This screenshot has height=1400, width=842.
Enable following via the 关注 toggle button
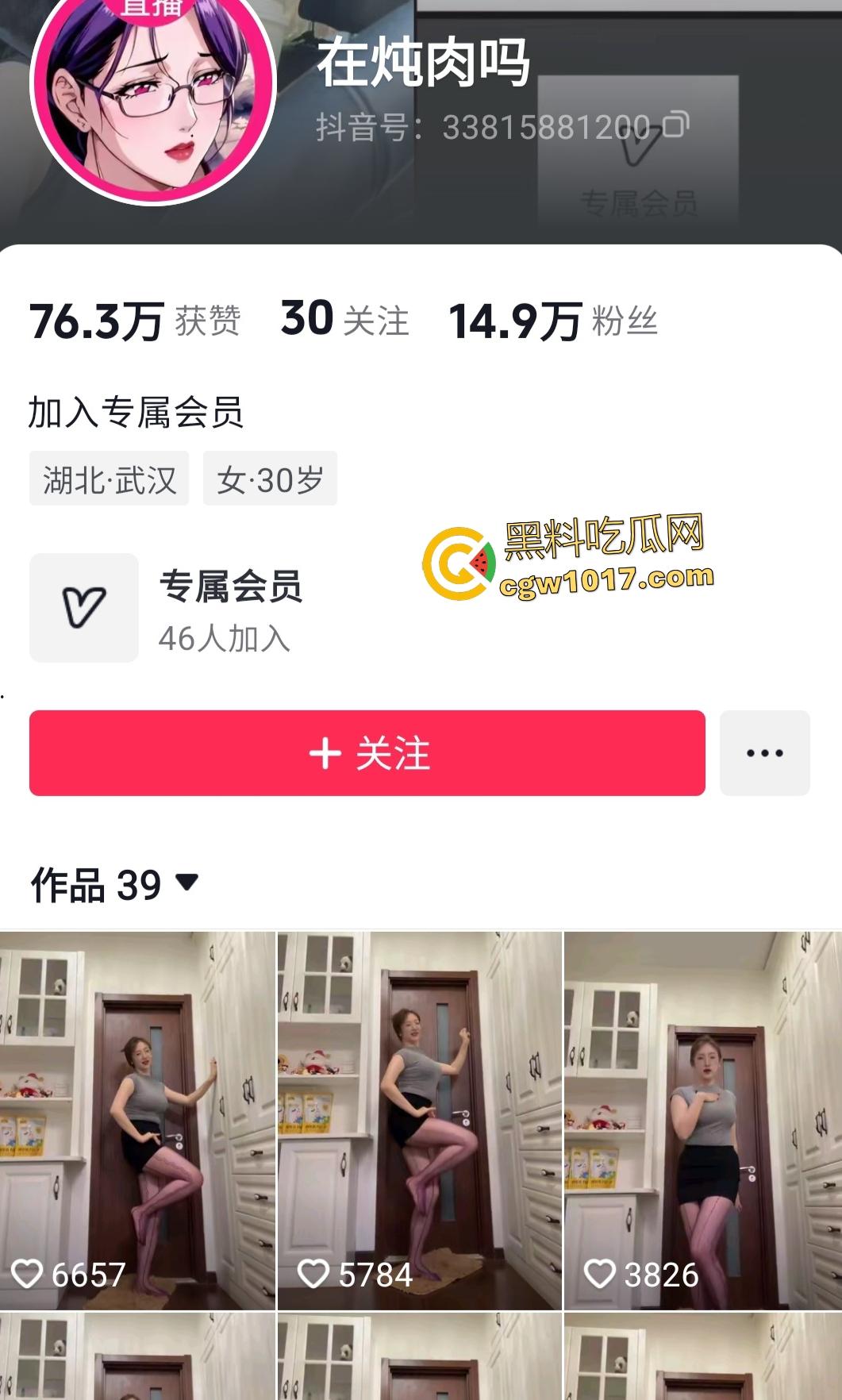click(367, 756)
